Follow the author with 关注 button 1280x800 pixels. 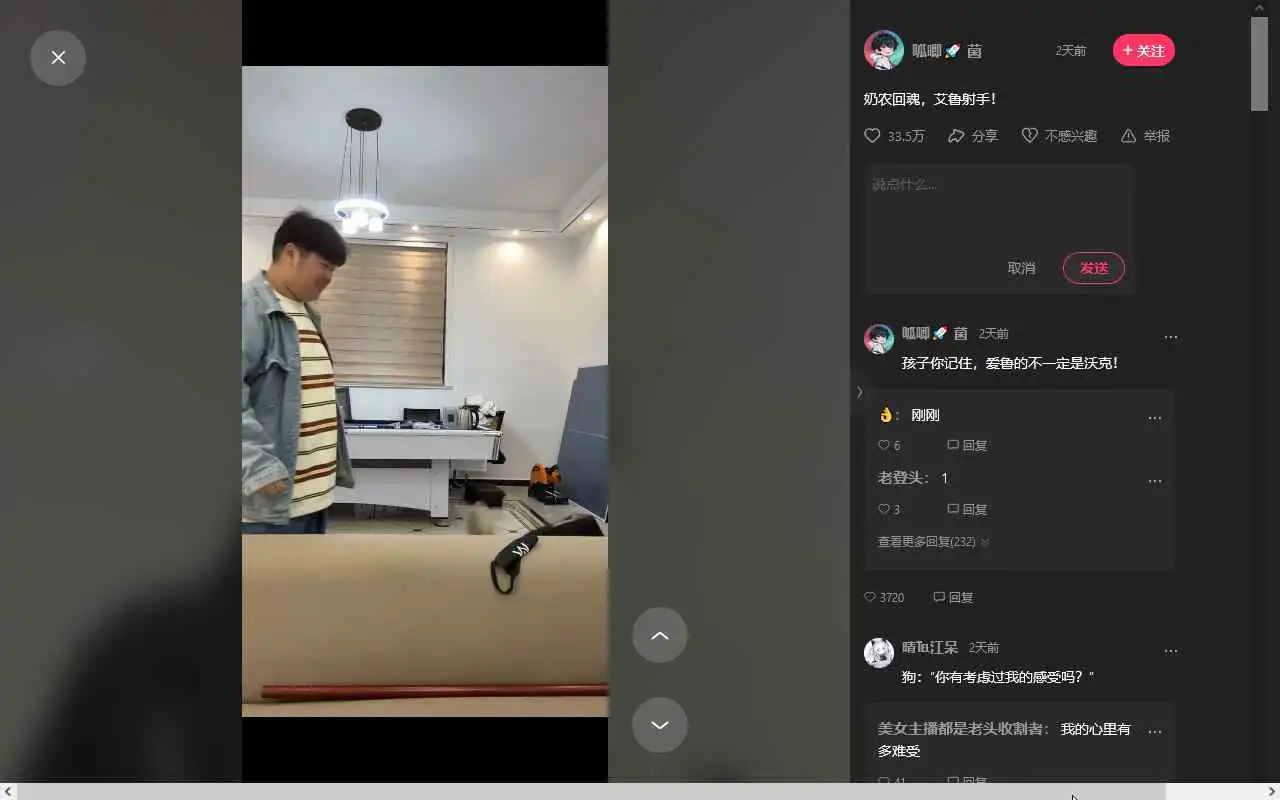(1143, 50)
